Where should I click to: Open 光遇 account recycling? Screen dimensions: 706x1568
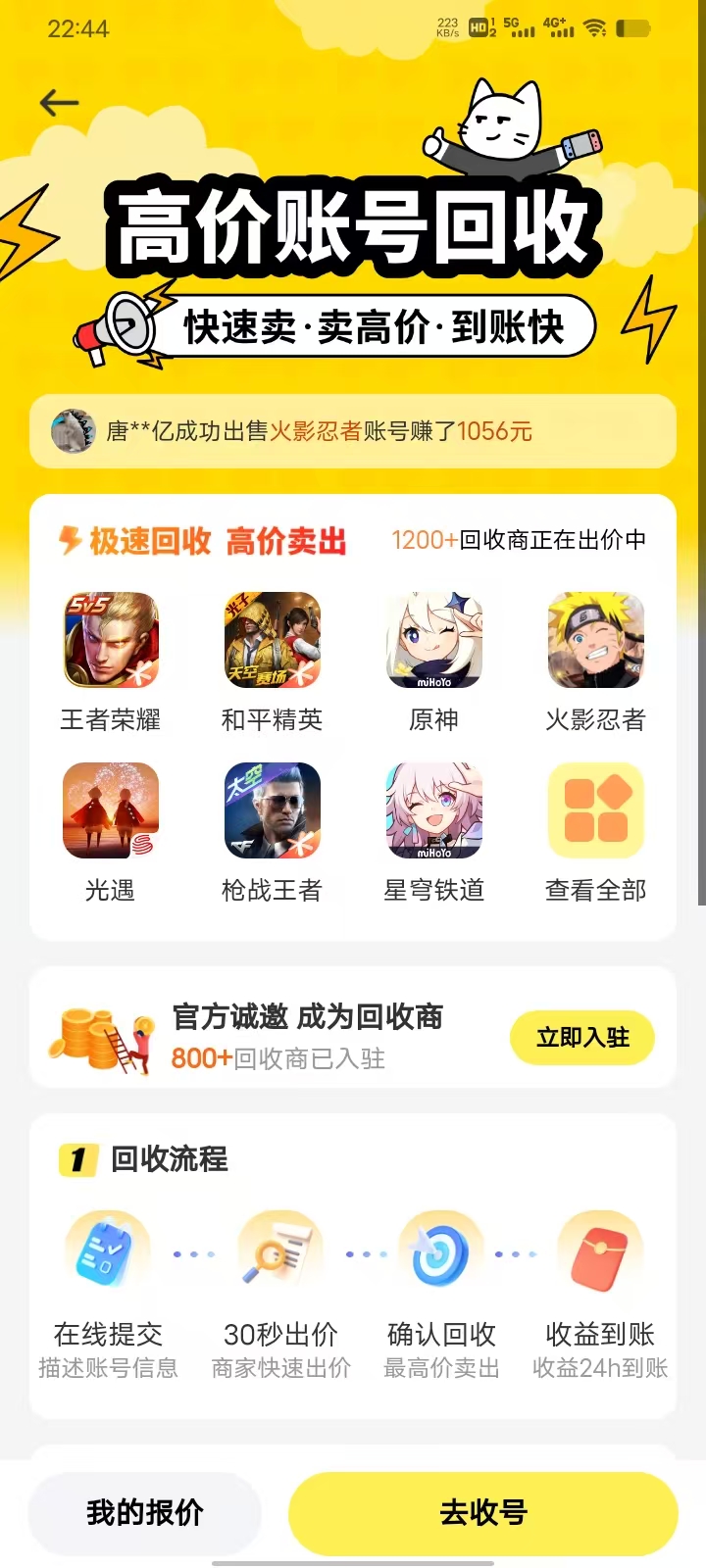point(111,810)
